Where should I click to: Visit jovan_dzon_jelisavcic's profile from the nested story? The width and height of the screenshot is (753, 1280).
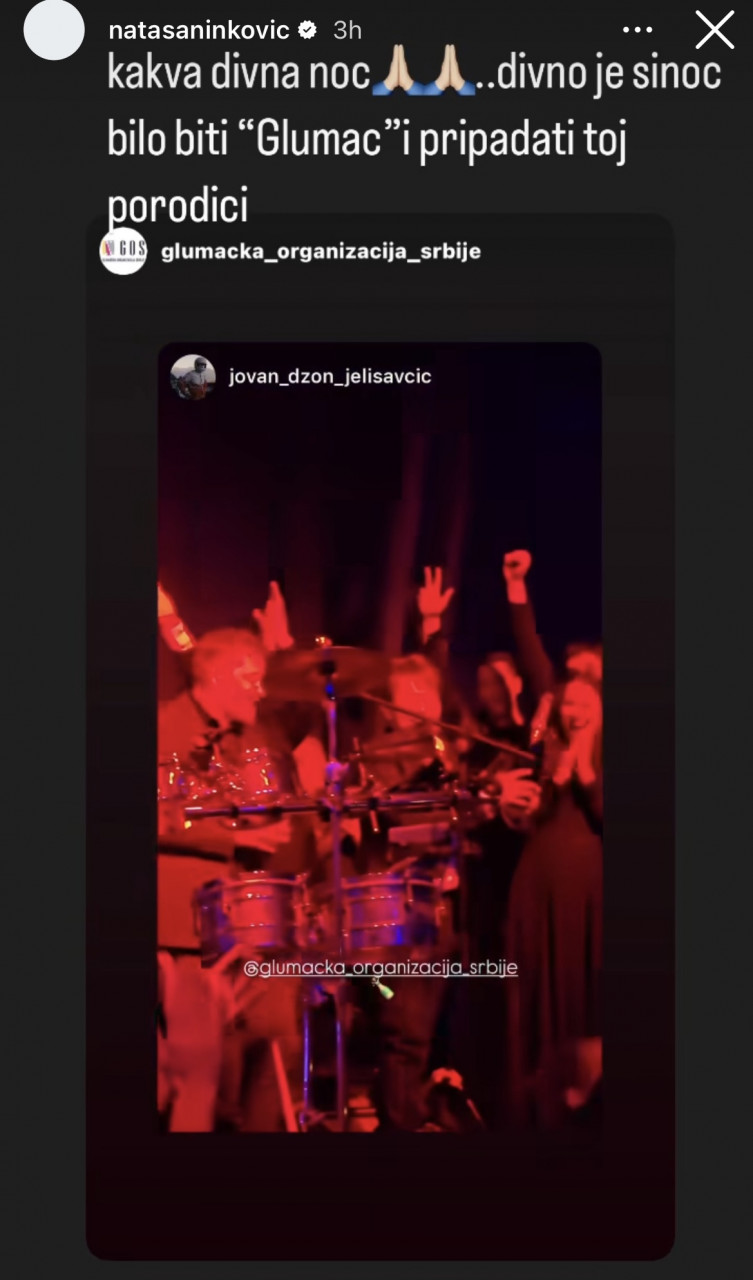pos(330,377)
